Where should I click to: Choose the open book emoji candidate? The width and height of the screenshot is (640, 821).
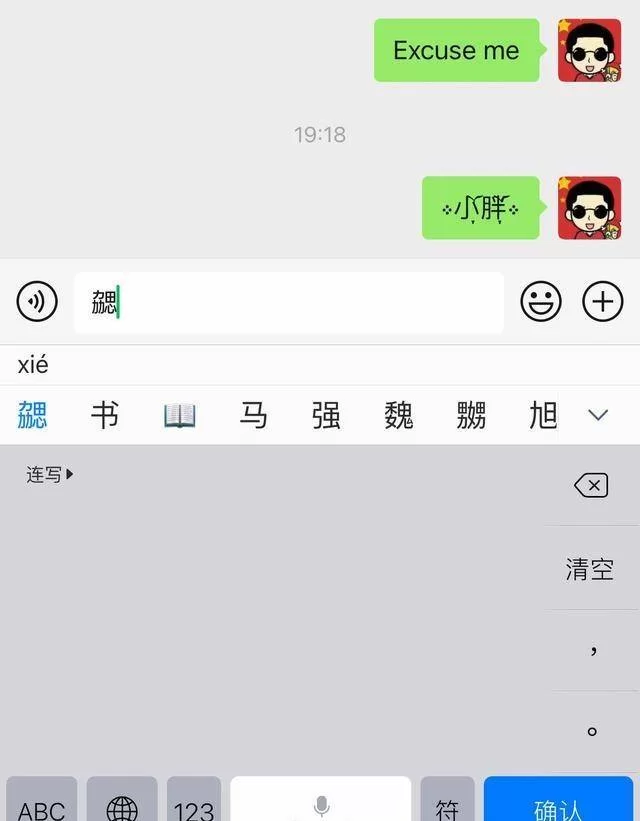click(180, 415)
